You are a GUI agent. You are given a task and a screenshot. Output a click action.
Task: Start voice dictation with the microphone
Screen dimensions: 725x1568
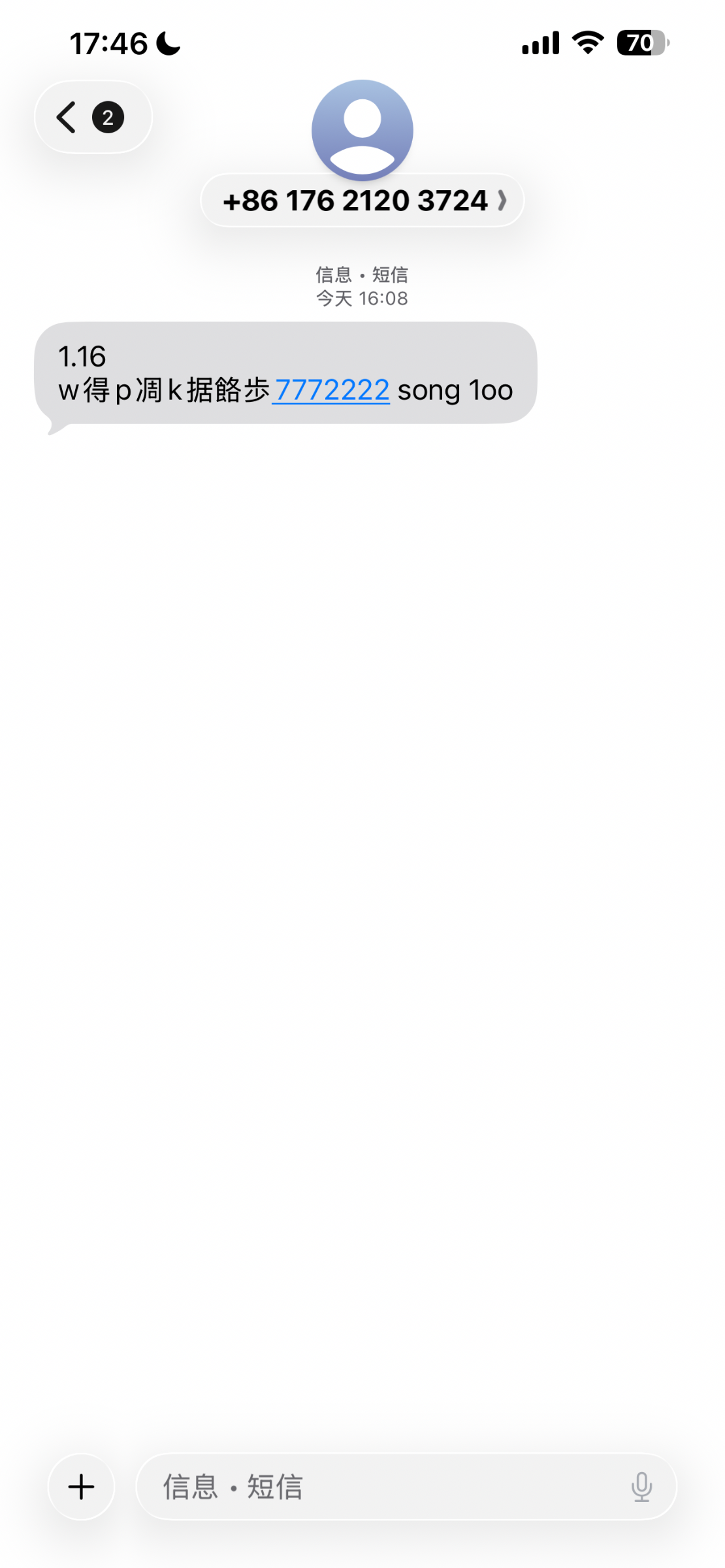[641, 1487]
